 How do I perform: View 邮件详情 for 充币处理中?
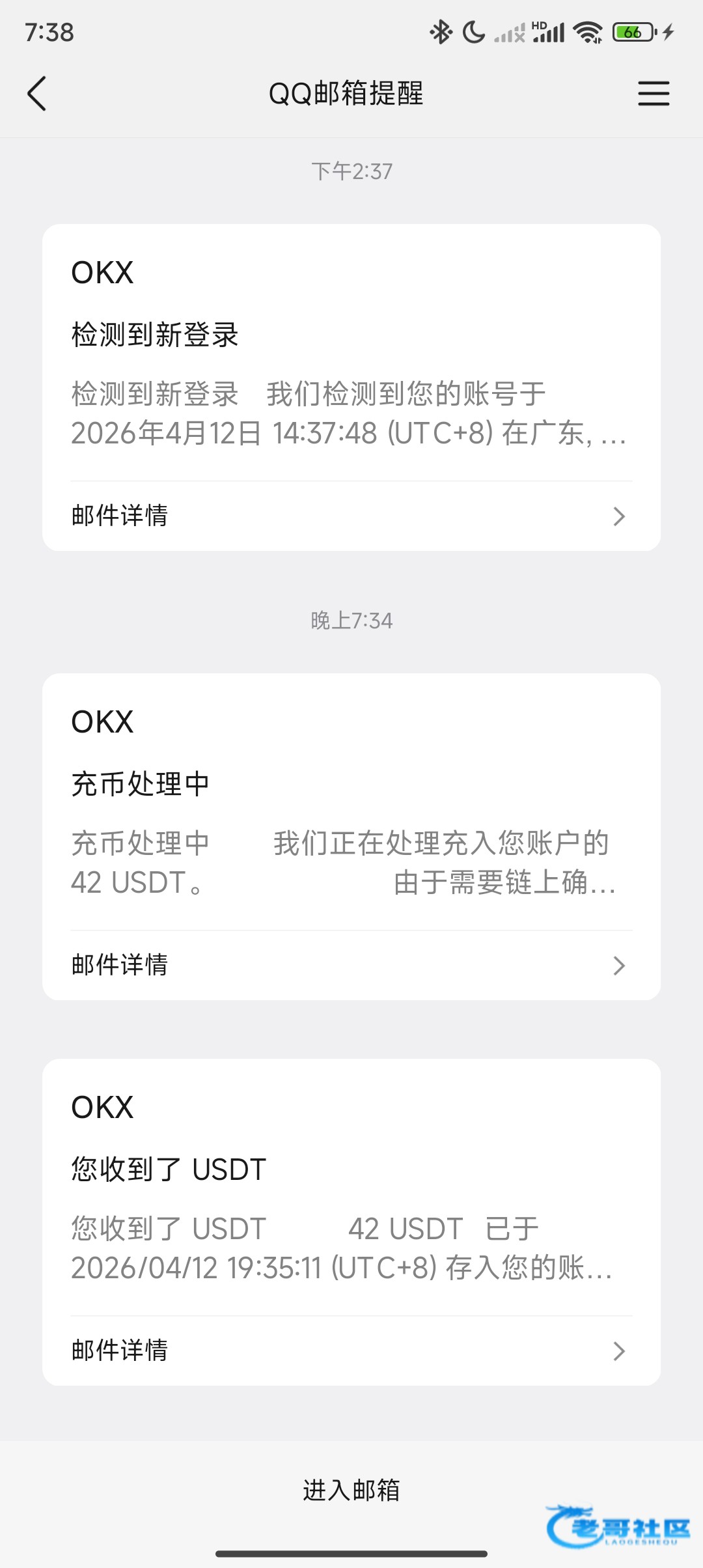coord(351,965)
